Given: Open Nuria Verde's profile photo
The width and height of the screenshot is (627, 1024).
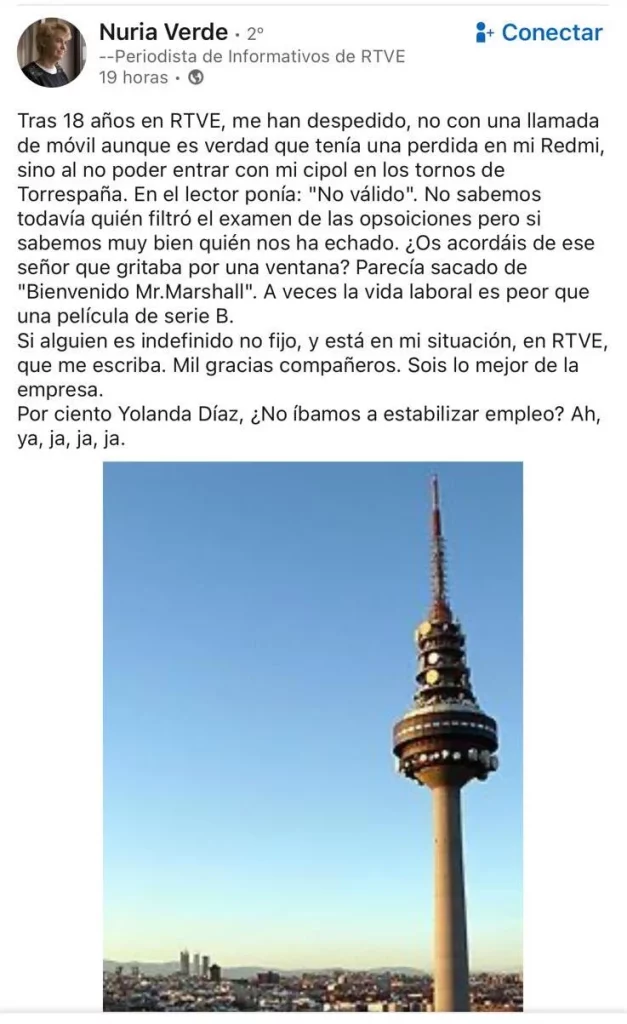Looking at the screenshot, I should (x=52, y=52).
